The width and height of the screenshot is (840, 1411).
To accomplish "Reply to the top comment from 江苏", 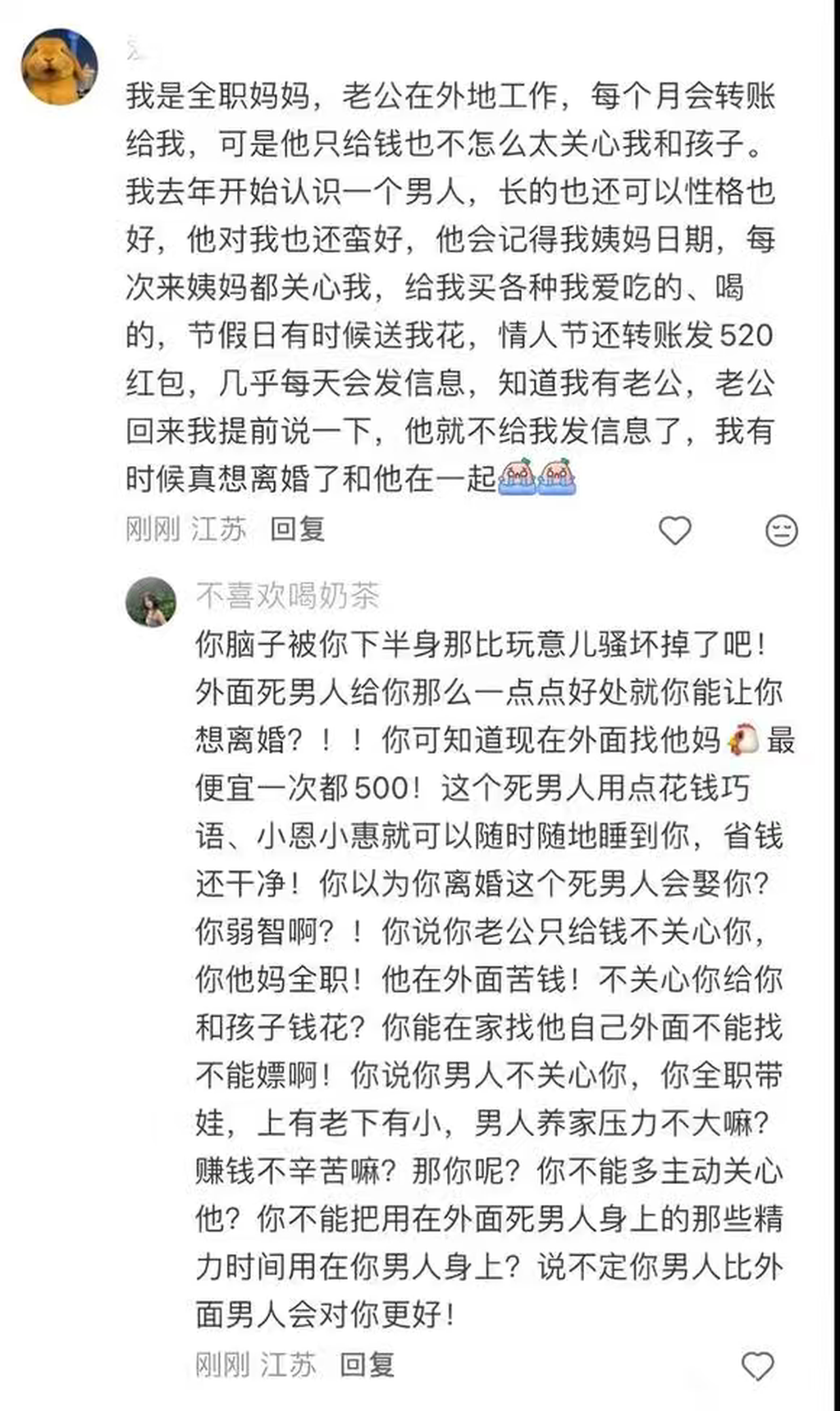I will 298,529.
